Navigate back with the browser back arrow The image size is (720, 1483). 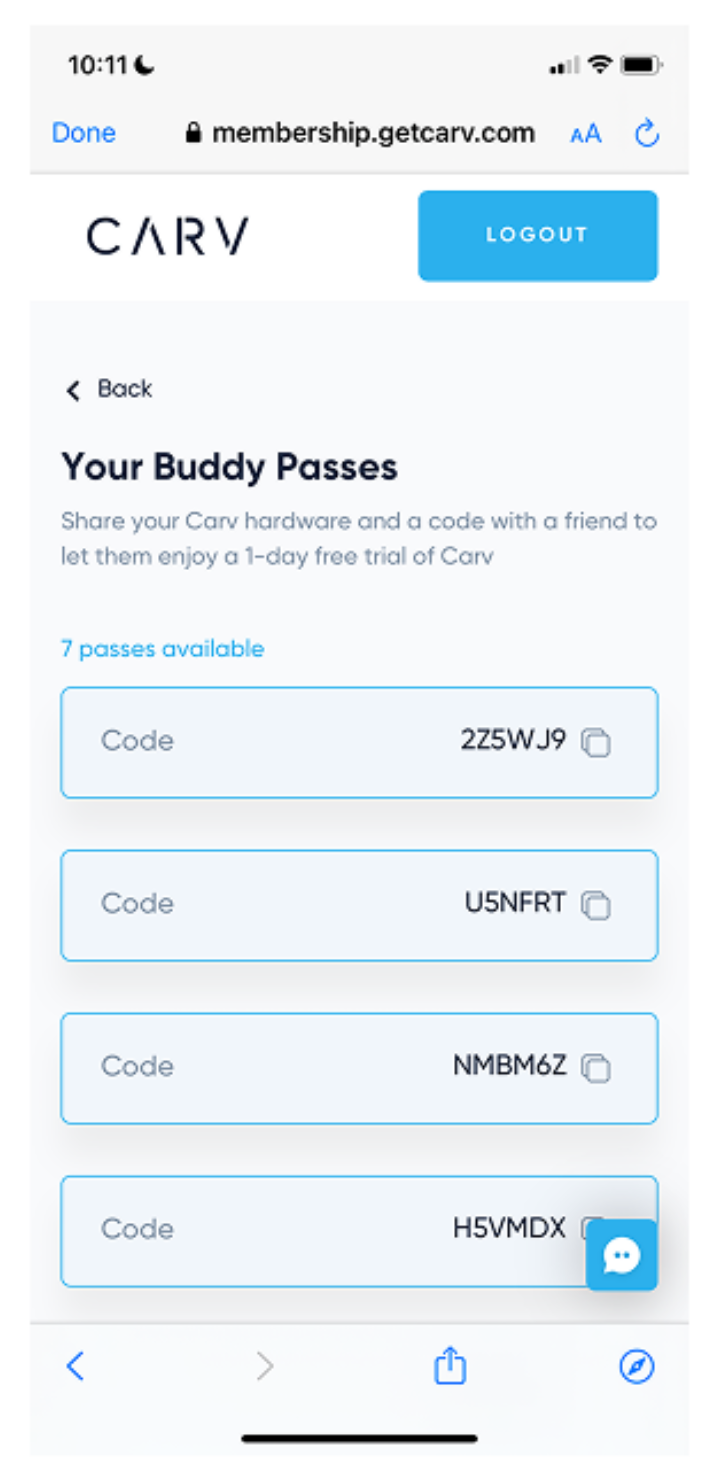(x=76, y=1366)
